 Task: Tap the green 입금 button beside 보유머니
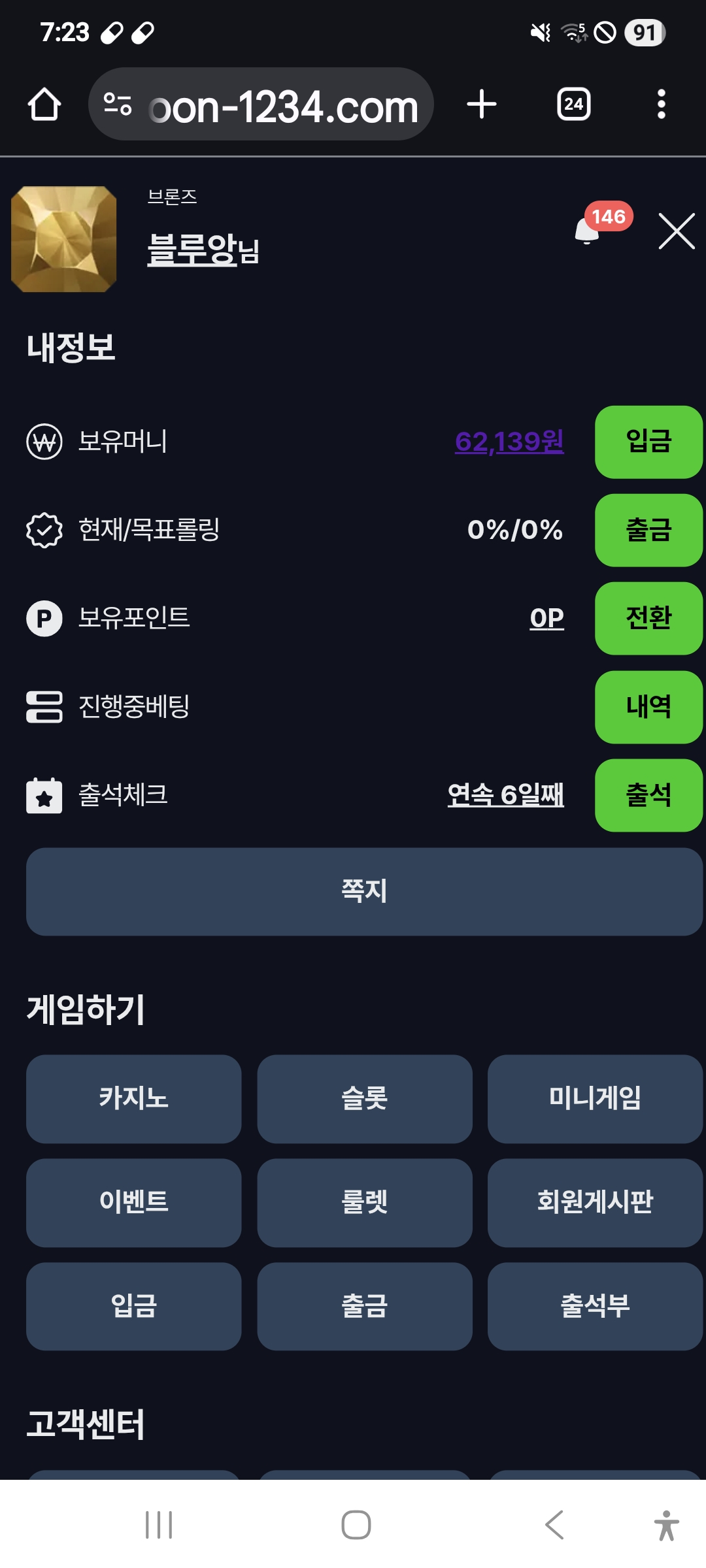(x=648, y=442)
